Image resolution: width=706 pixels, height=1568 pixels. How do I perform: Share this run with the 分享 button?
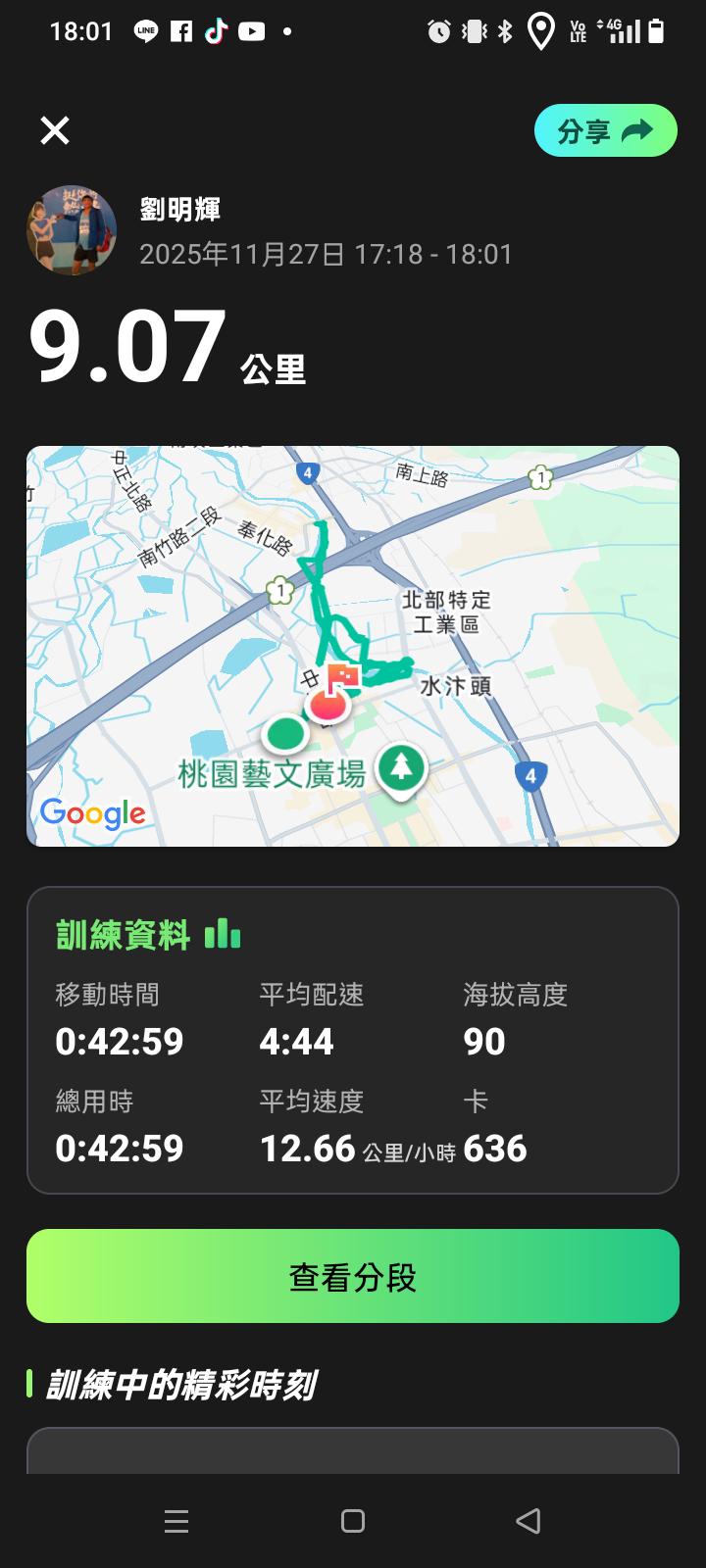pos(605,130)
